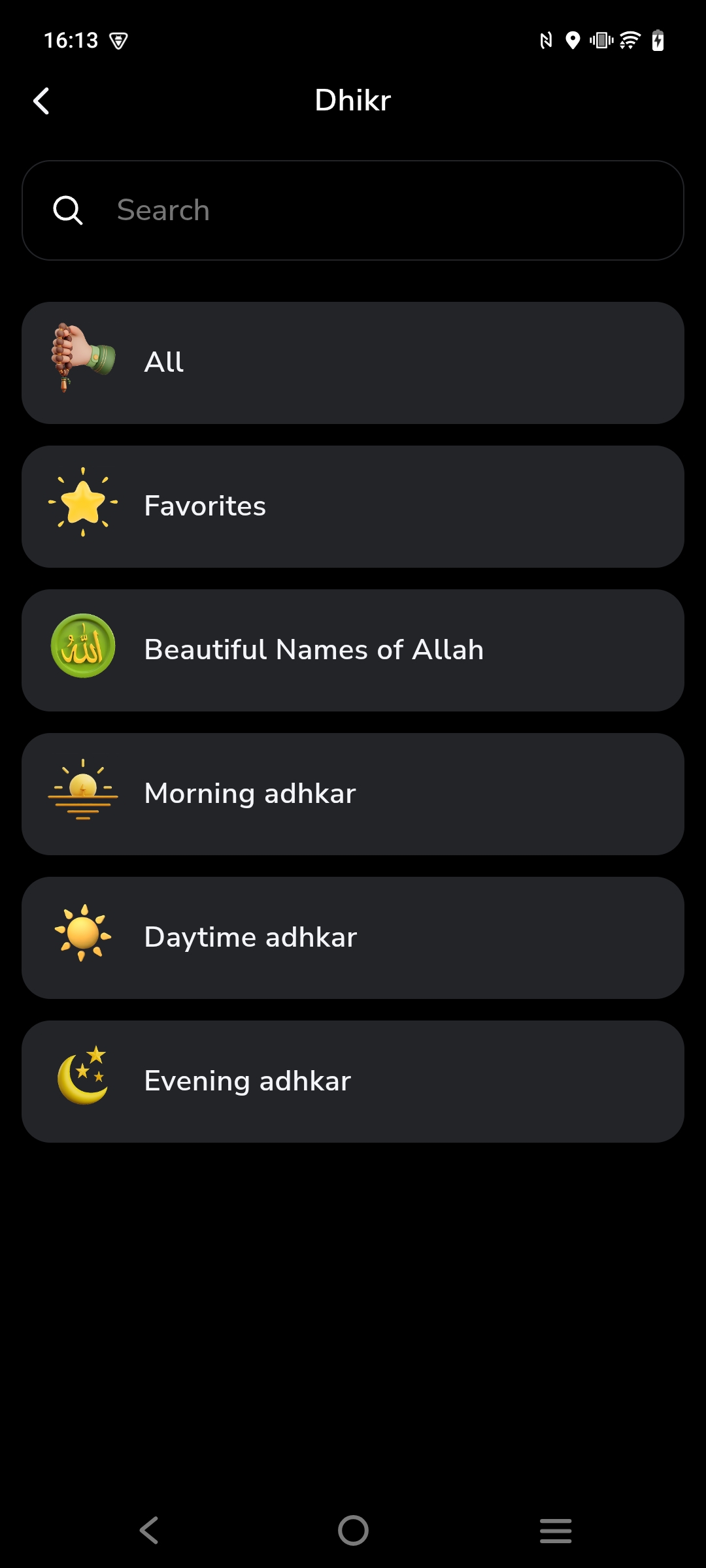Viewport: 706px width, 1568px height.
Task: Open Beautiful Names of Allah
Action: 353,649
